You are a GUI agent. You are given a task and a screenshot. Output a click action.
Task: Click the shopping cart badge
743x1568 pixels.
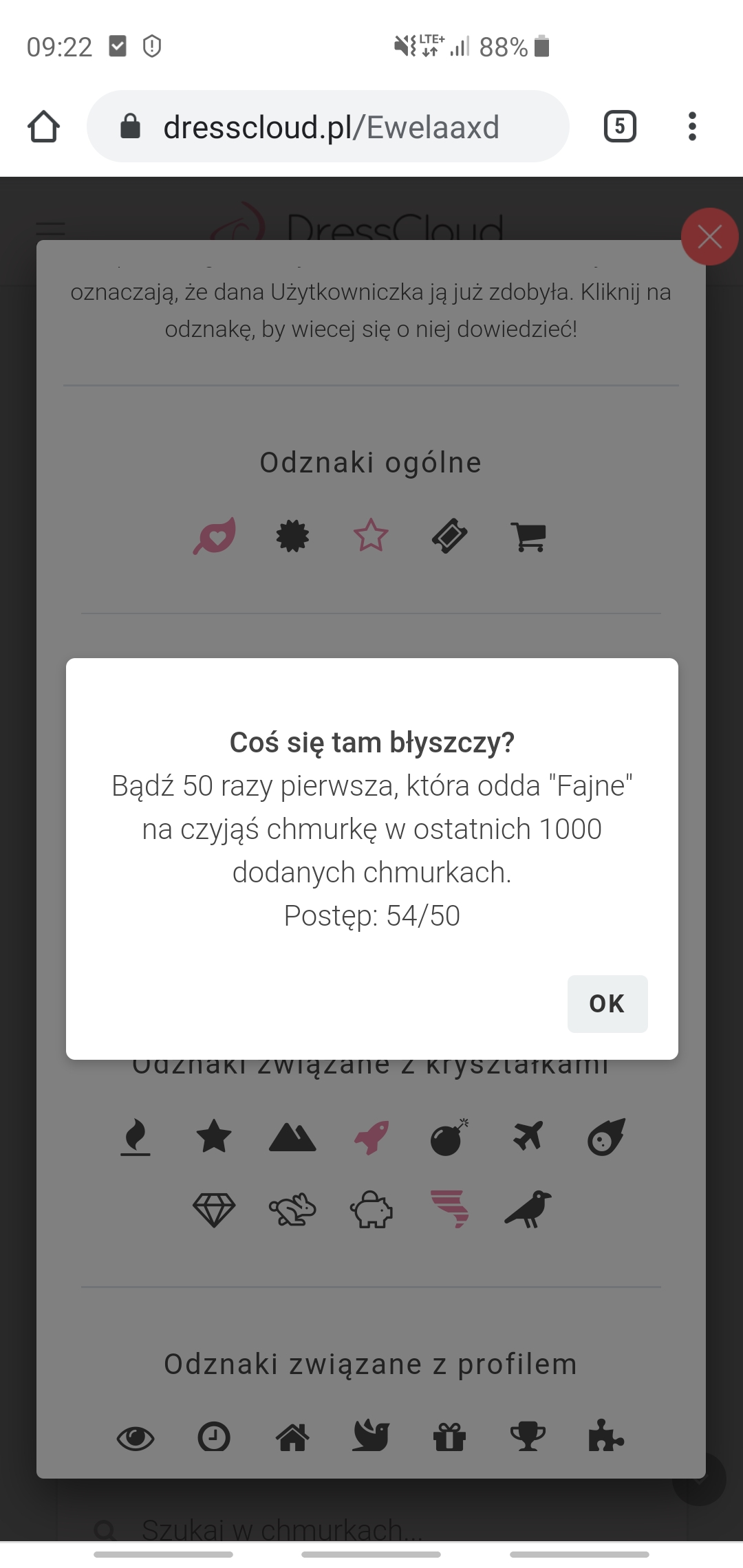tap(527, 536)
